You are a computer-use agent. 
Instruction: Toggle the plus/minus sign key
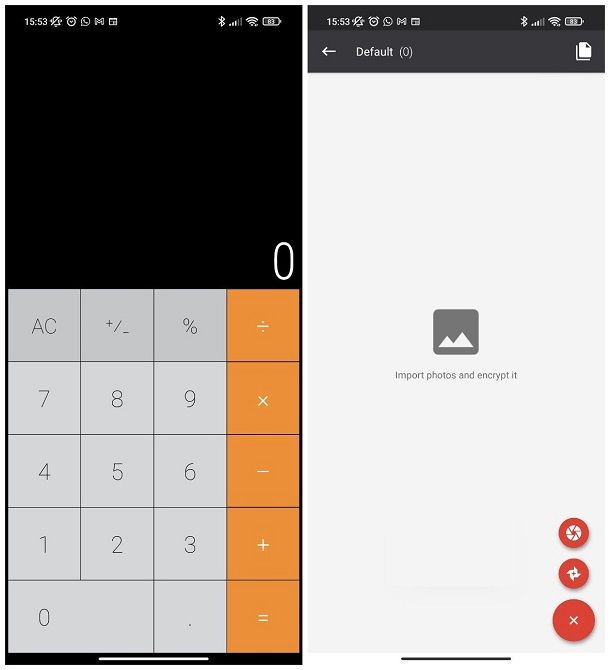(x=117, y=326)
